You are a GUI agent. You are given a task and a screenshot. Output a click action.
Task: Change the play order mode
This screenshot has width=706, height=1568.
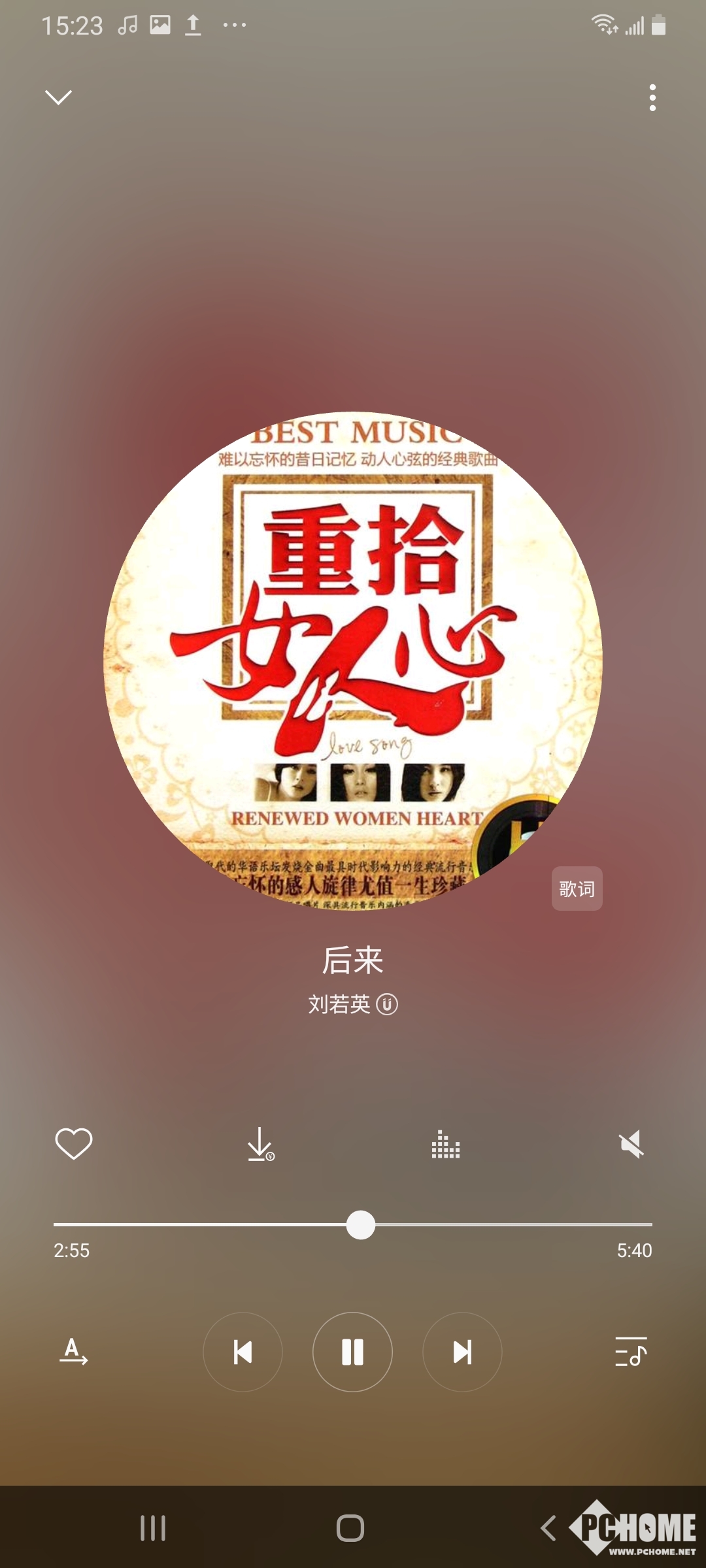pos(74,1352)
